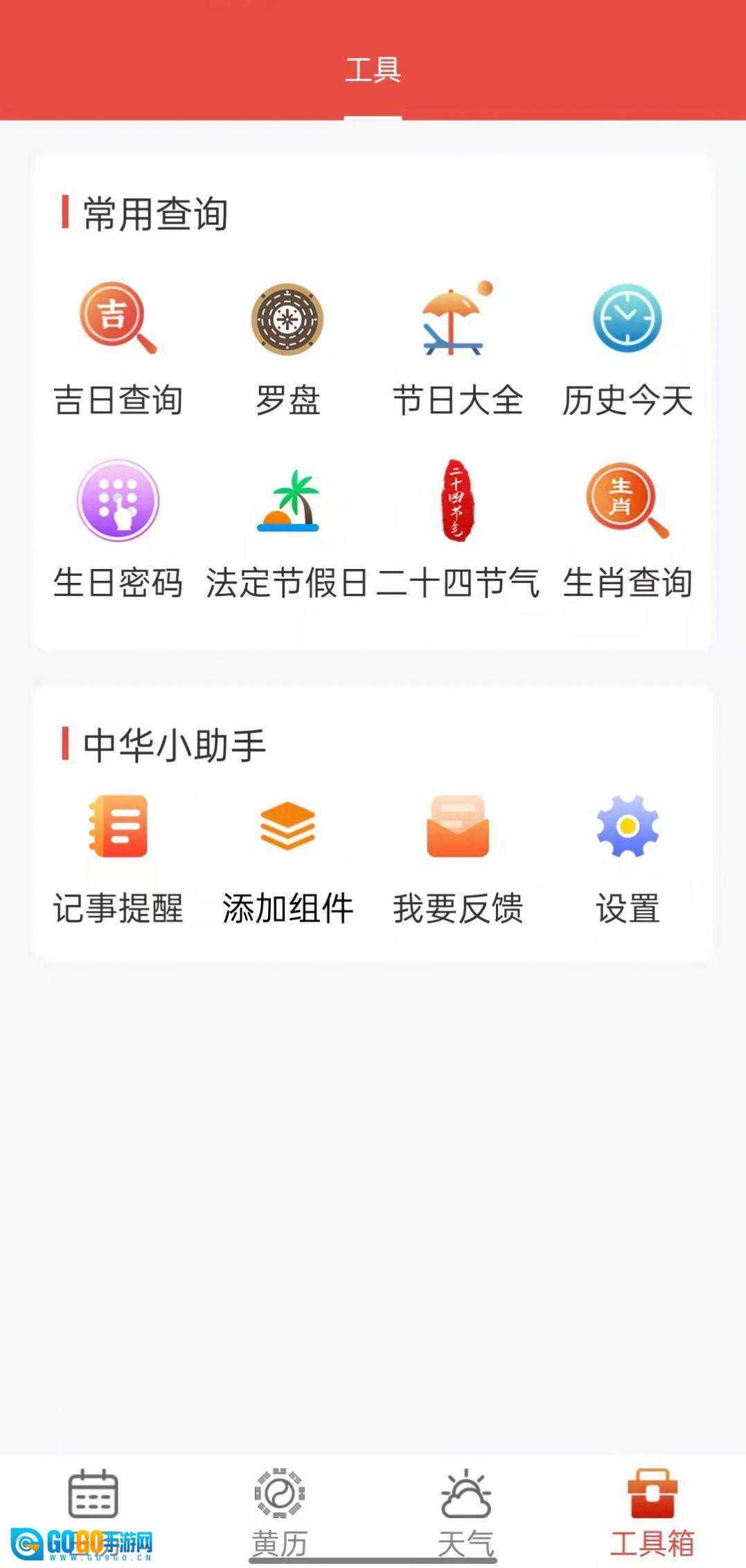Launch the 罗盘 compass tool
The height and width of the screenshot is (1568, 746).
(287, 346)
